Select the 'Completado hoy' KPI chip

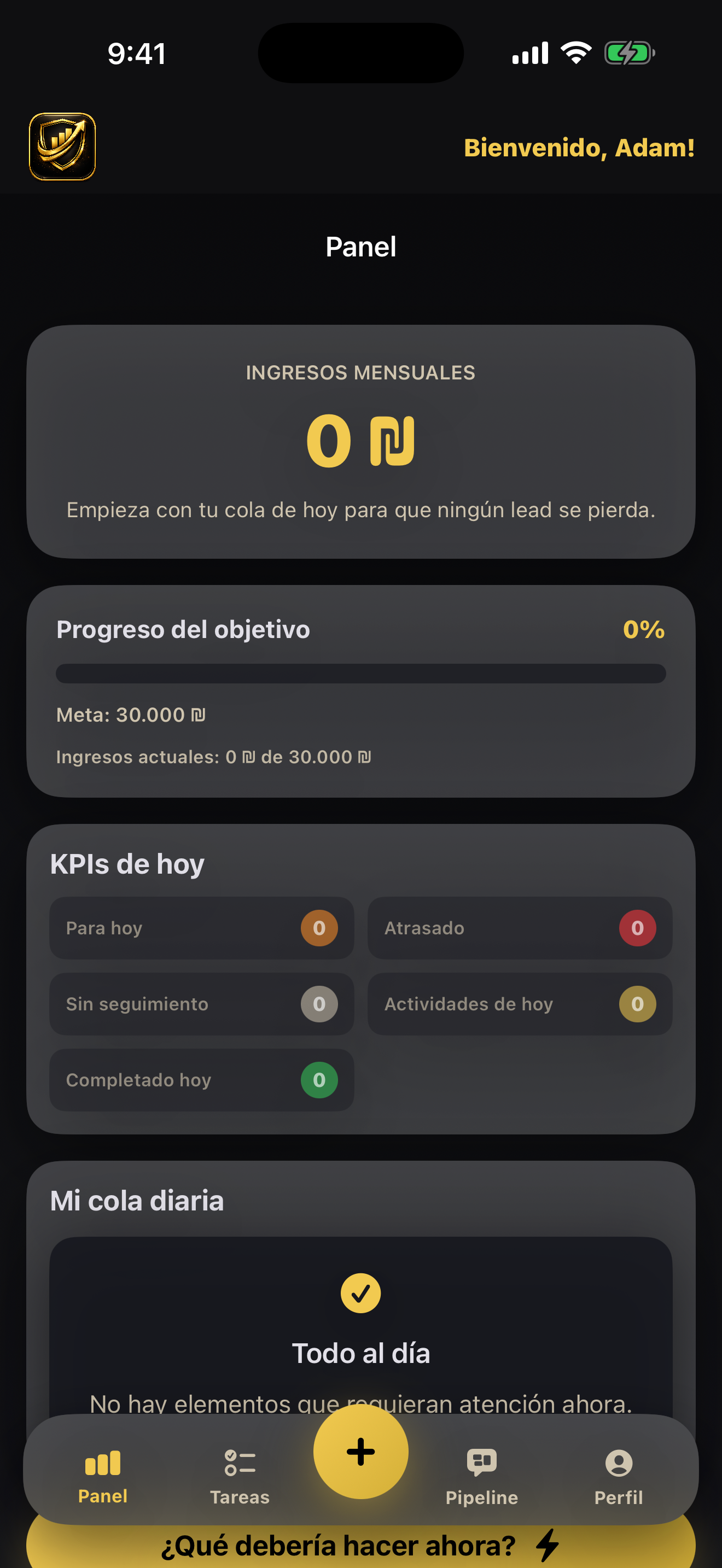[x=201, y=1080]
